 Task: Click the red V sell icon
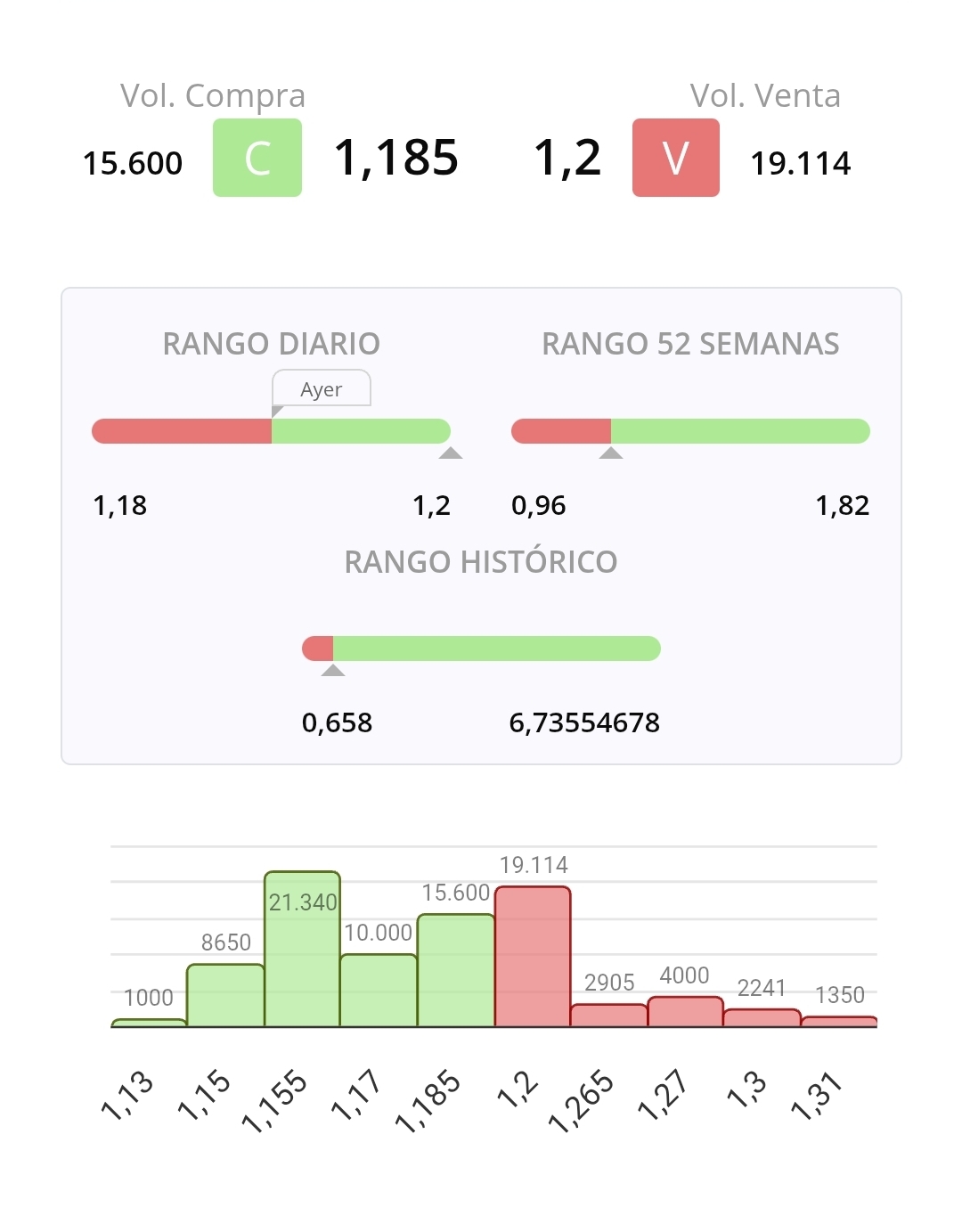coord(675,157)
